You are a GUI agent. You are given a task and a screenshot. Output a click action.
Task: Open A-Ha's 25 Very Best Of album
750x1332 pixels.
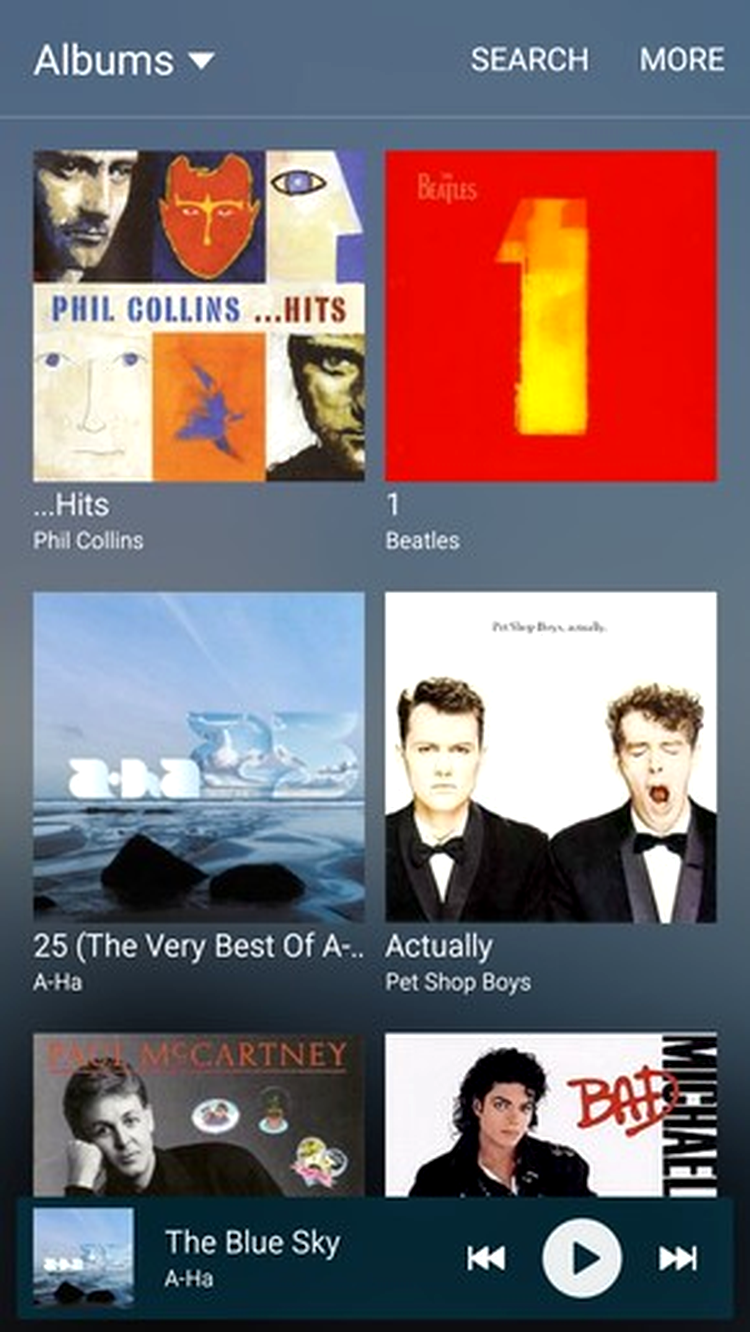click(199, 757)
